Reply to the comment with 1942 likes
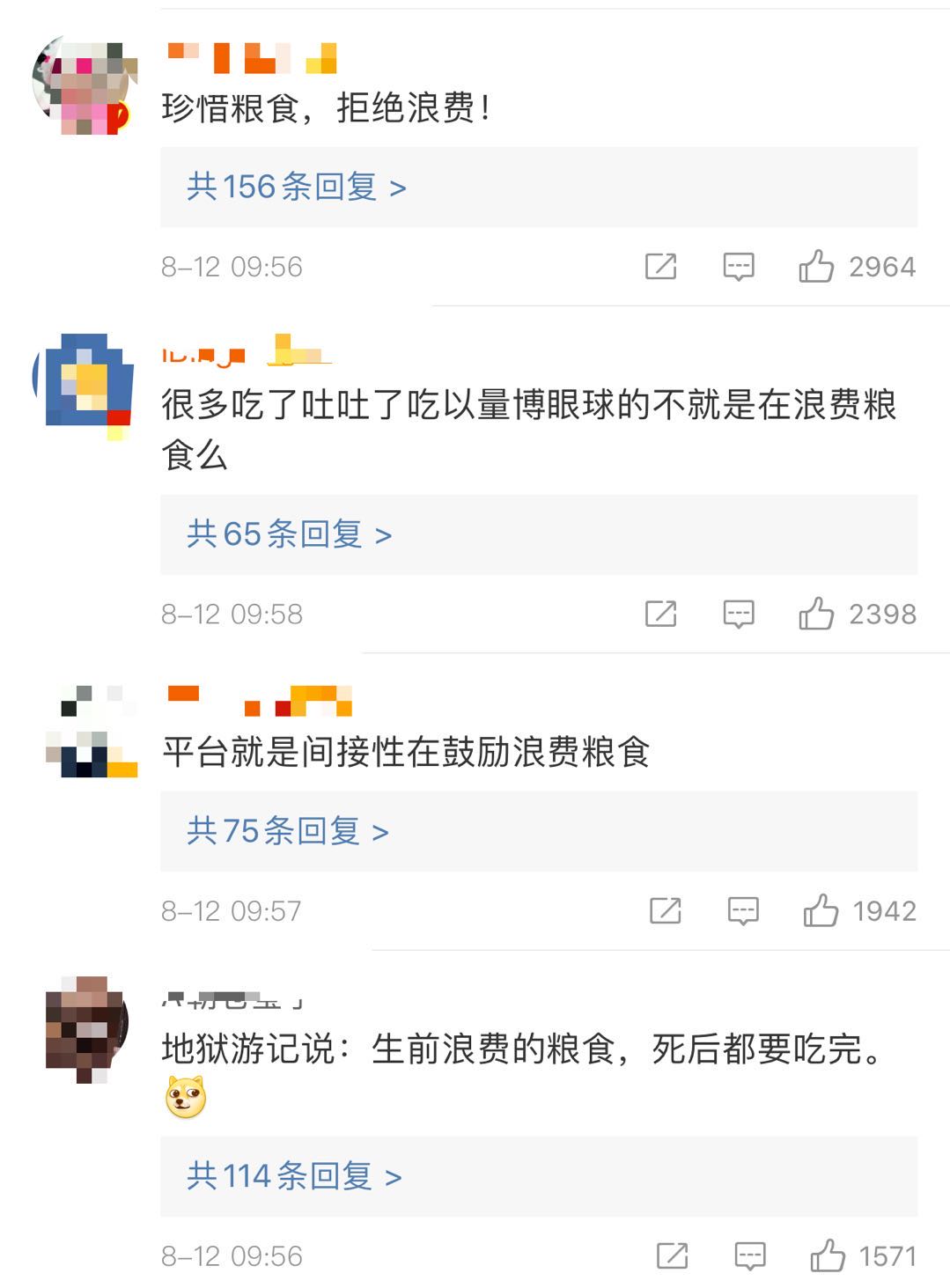This screenshot has width=950, height=1288. pos(742,910)
